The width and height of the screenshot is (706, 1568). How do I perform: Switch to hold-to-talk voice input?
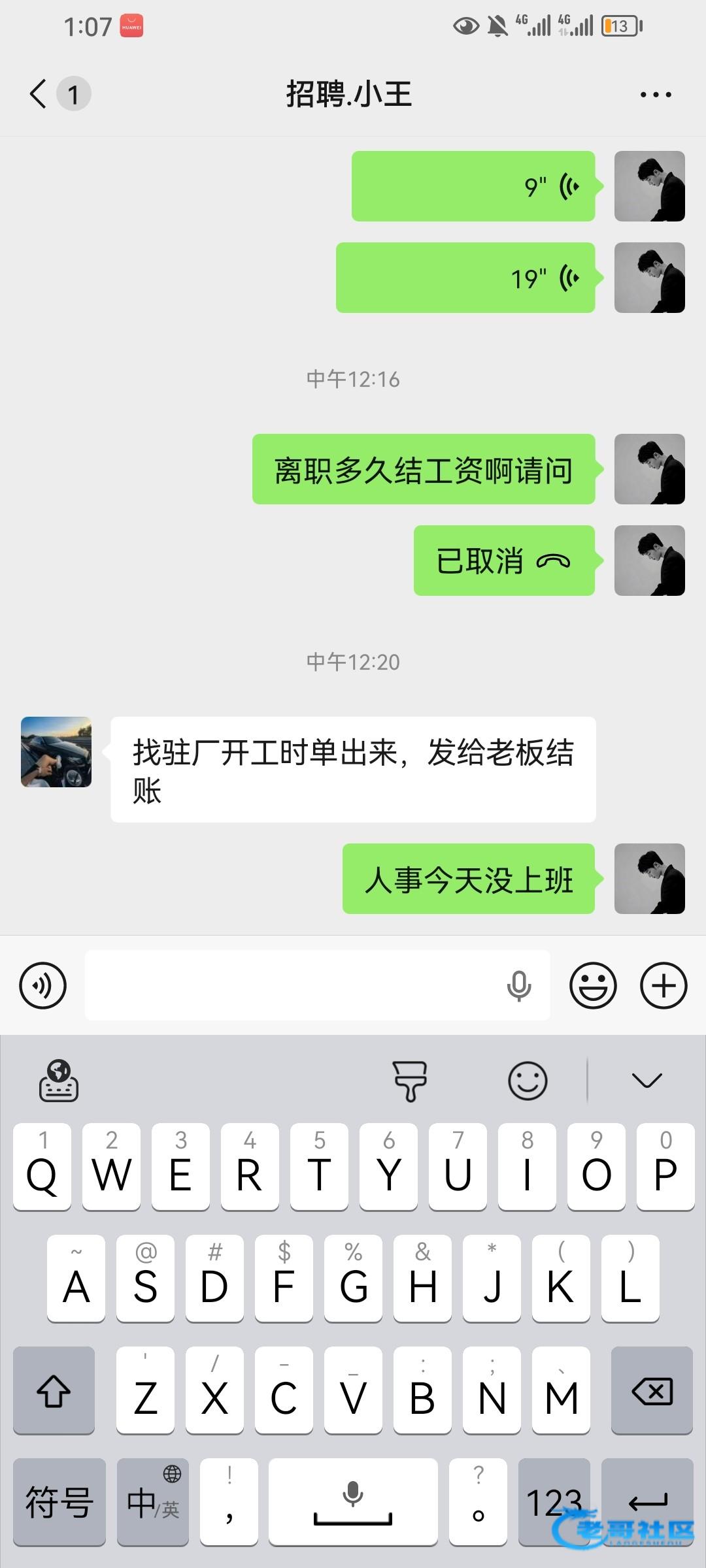tap(43, 985)
